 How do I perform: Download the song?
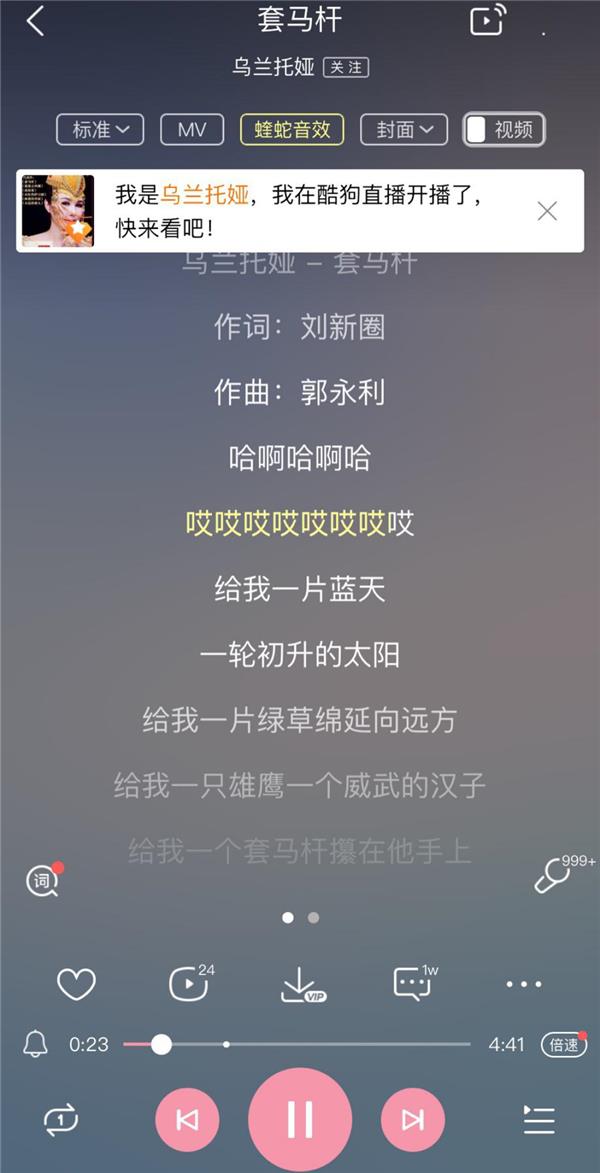[x=300, y=985]
